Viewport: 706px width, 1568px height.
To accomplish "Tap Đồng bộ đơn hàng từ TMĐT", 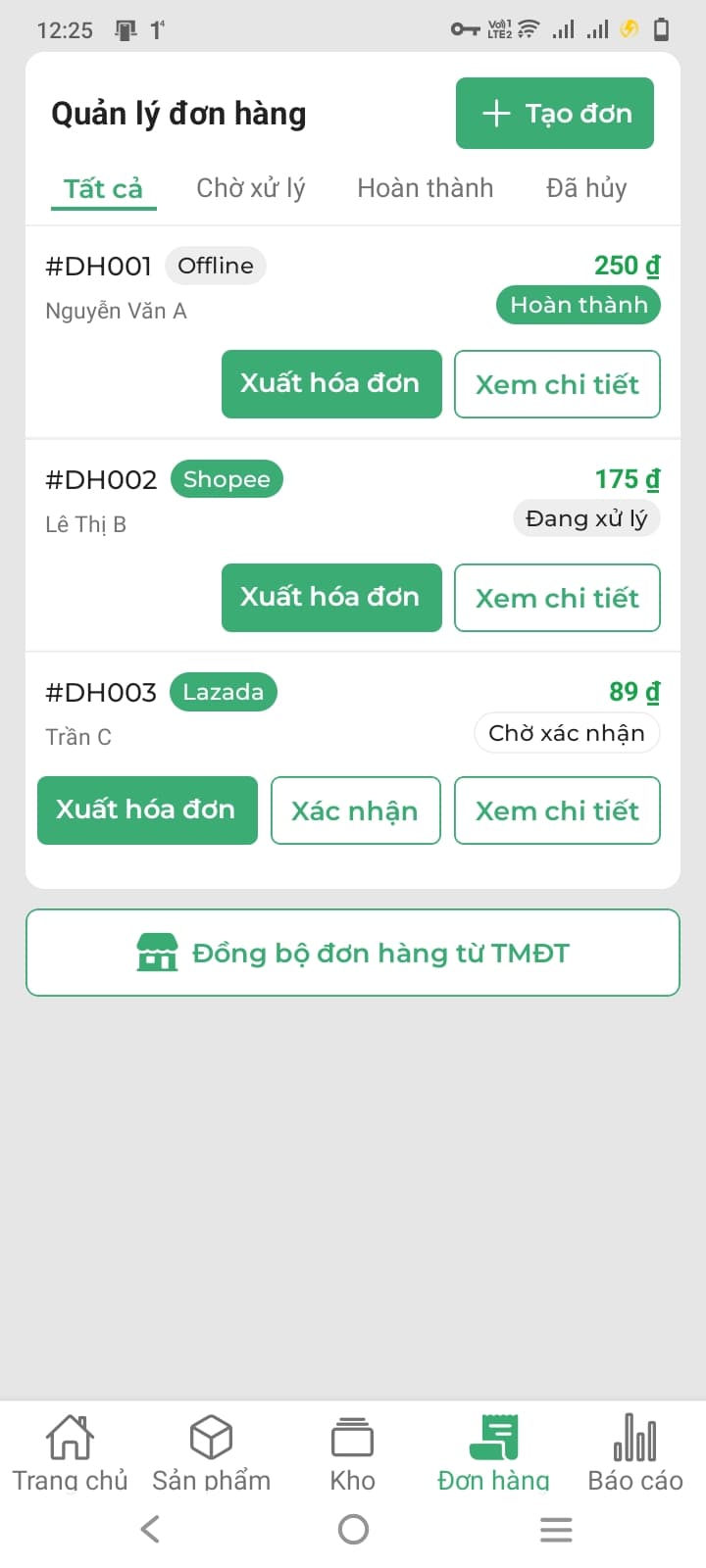I will [x=353, y=952].
